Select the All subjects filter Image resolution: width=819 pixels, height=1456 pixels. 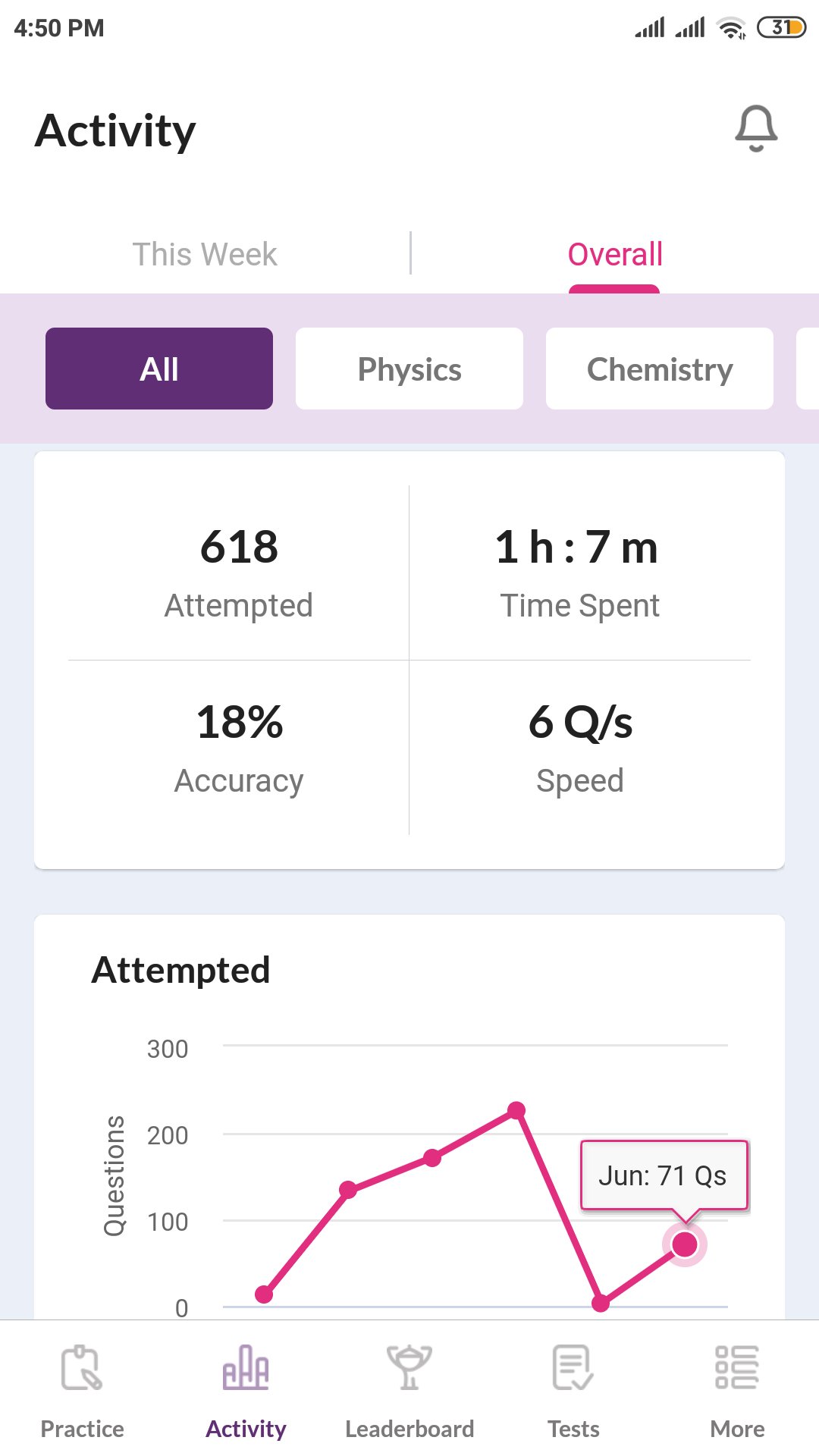[158, 368]
